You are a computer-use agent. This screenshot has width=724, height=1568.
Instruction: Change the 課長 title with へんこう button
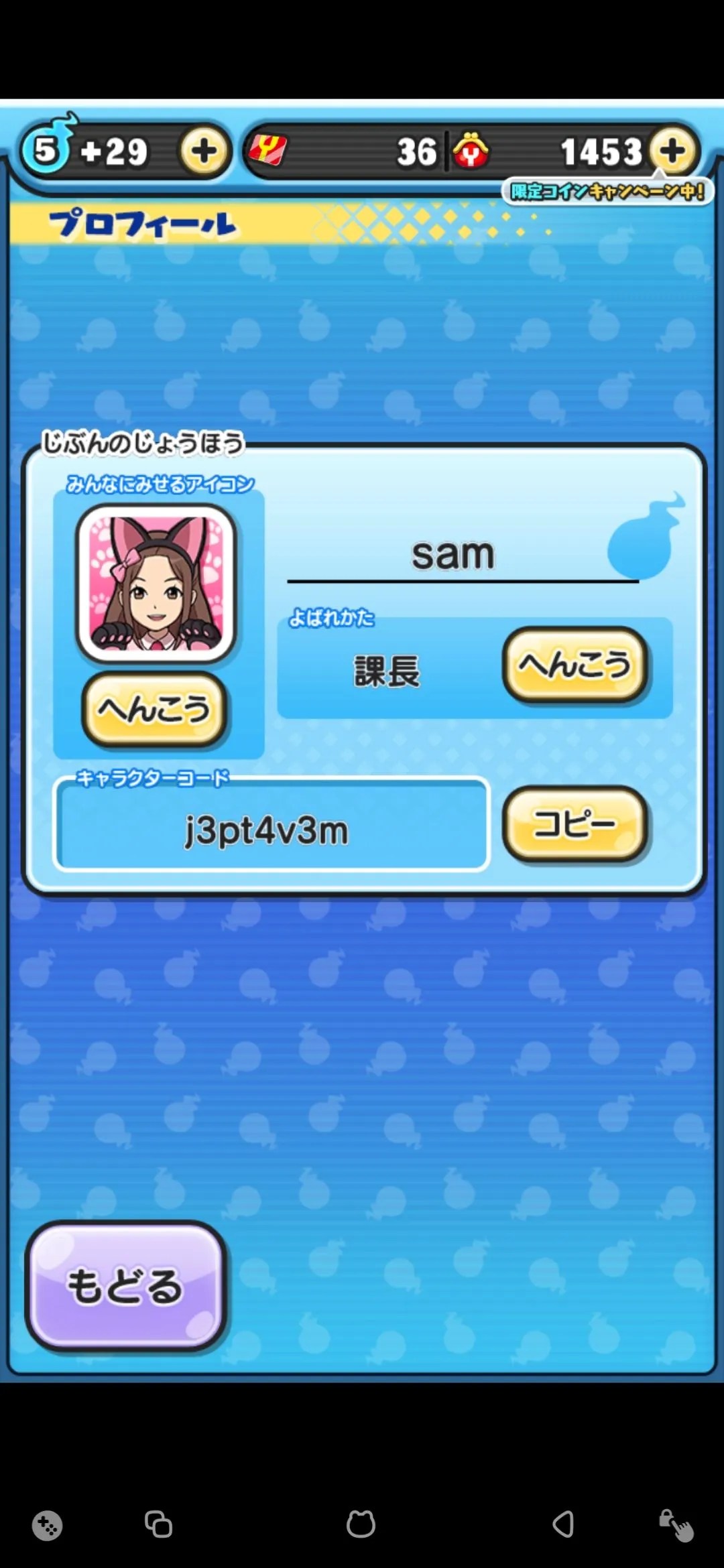coord(575,665)
